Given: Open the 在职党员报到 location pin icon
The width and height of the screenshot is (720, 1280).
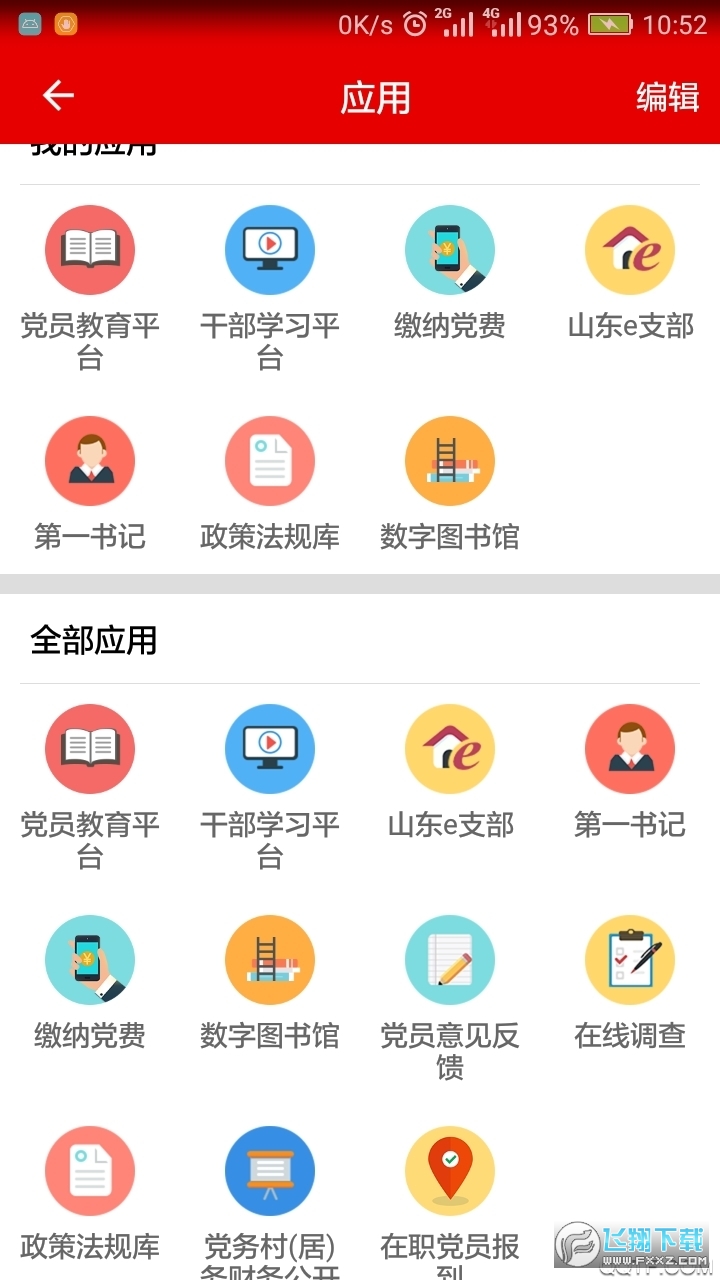Looking at the screenshot, I should coord(450,1170).
